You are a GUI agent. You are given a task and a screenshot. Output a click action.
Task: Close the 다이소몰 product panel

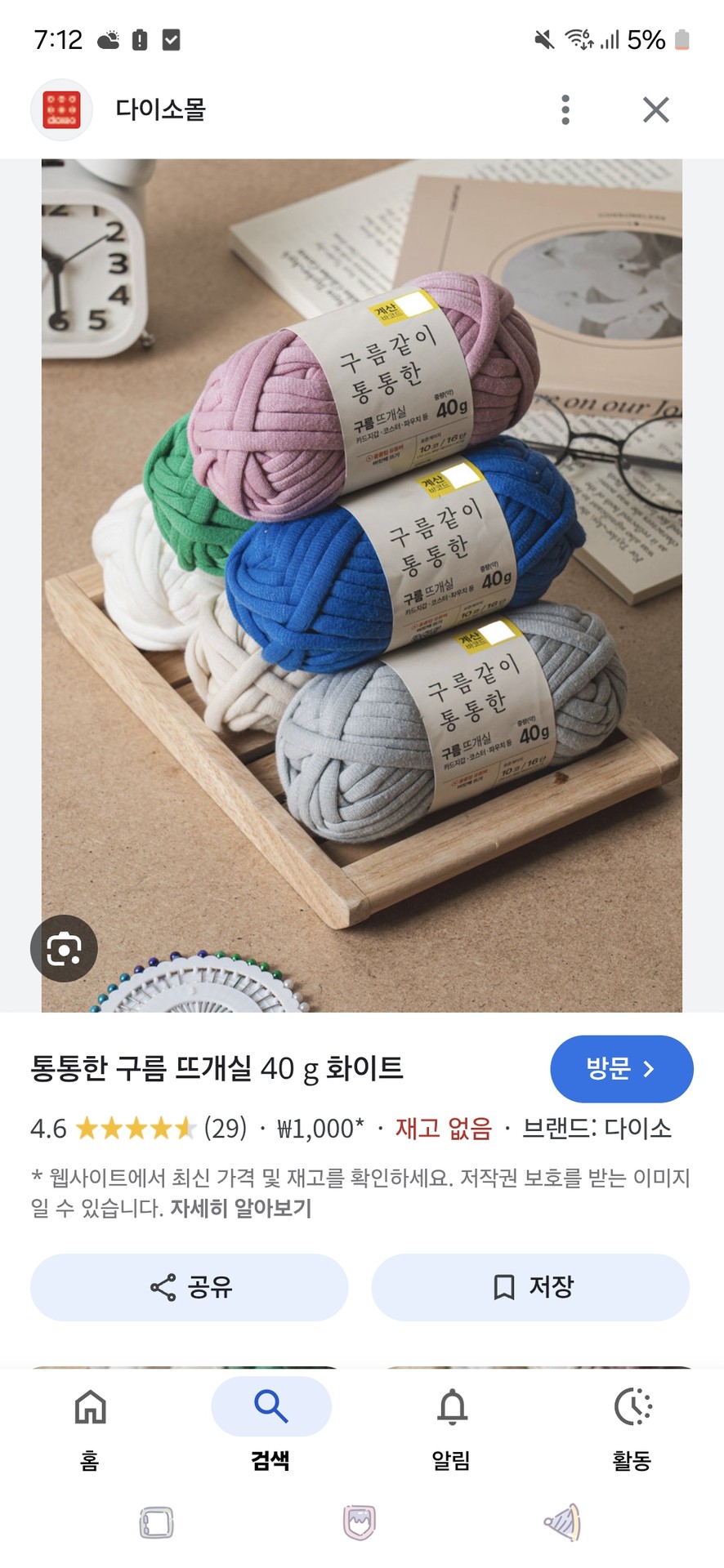(655, 109)
